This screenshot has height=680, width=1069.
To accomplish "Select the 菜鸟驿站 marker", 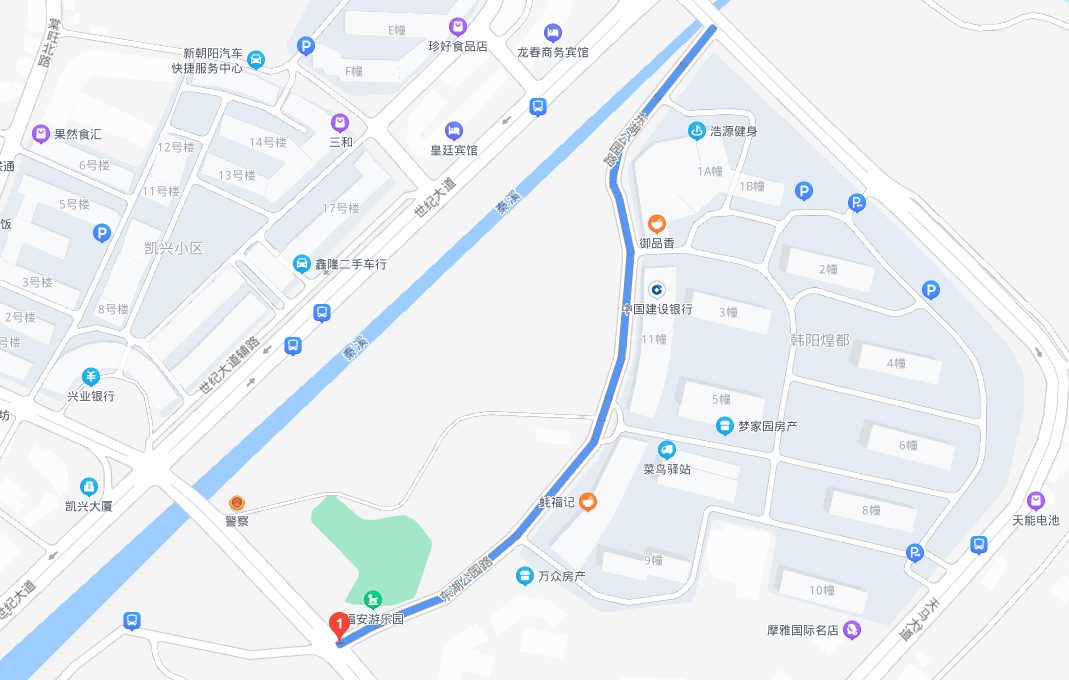I will (667, 450).
